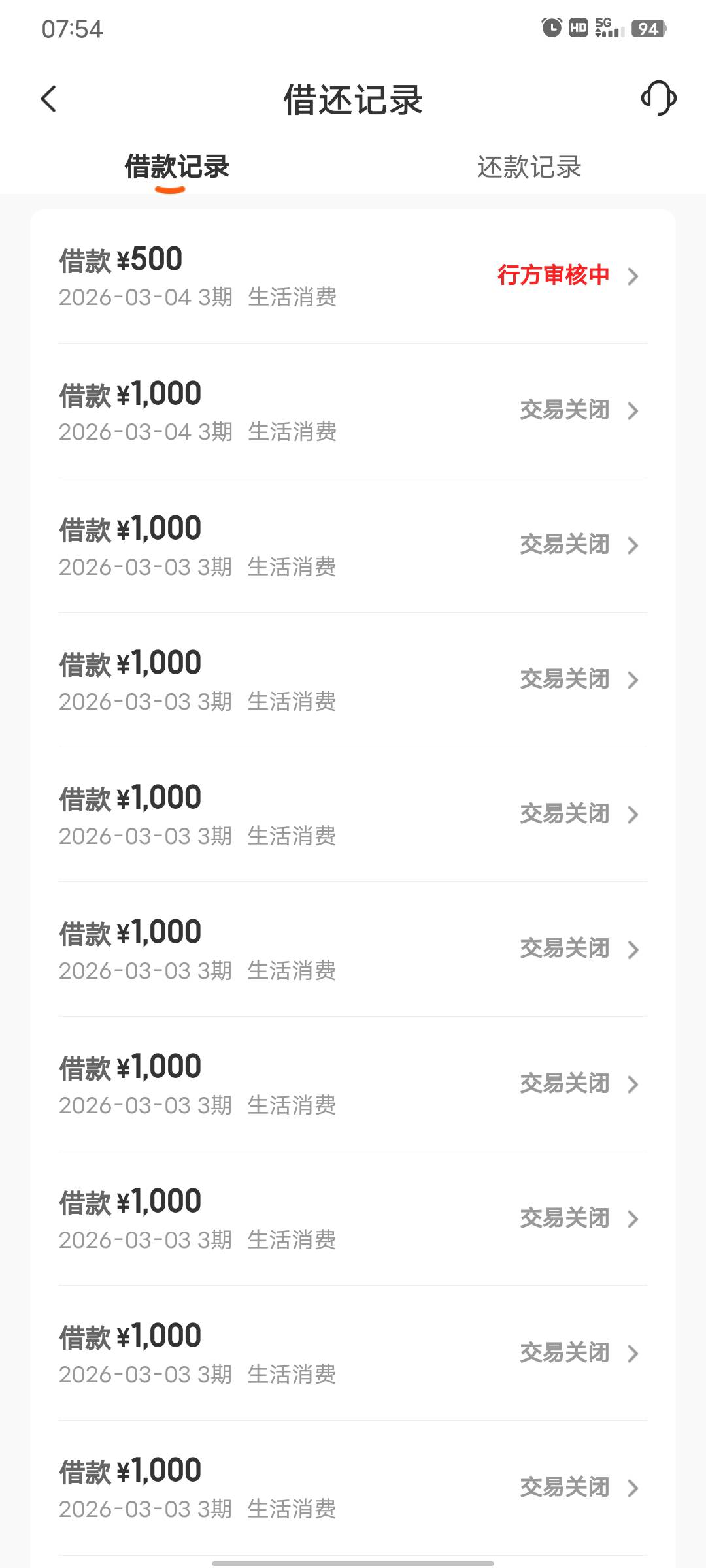Switch to the 还款记录 tab

[x=529, y=167]
